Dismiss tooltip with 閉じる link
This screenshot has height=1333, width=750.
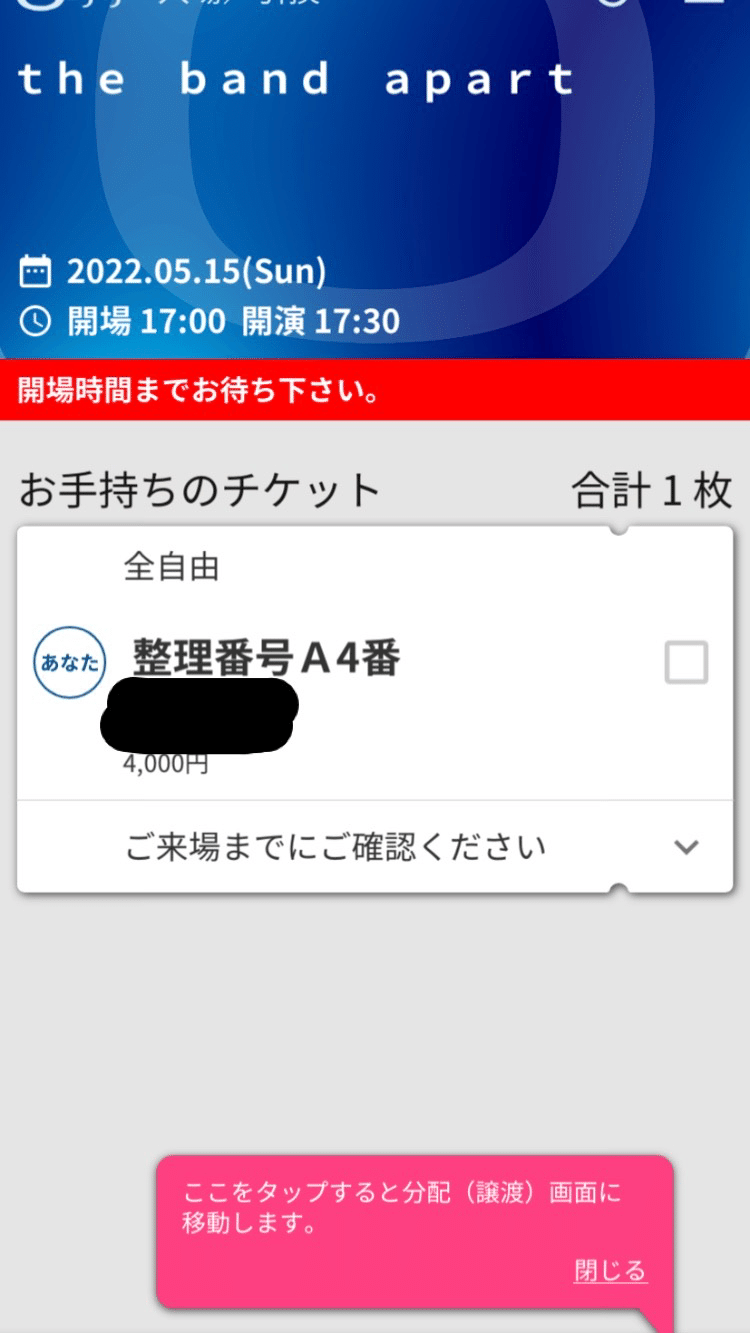[x=610, y=1270]
